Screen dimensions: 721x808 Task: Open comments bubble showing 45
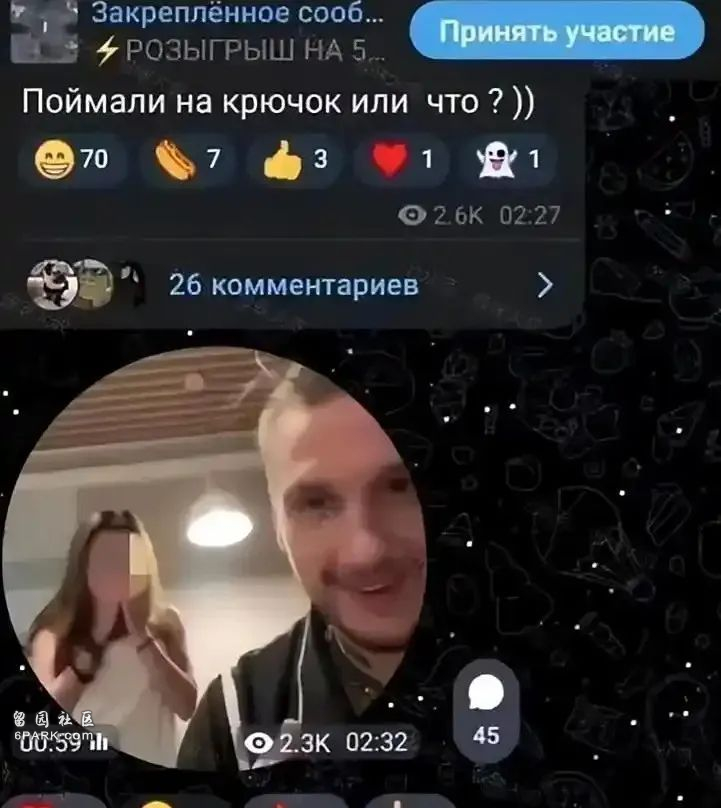[x=486, y=711]
